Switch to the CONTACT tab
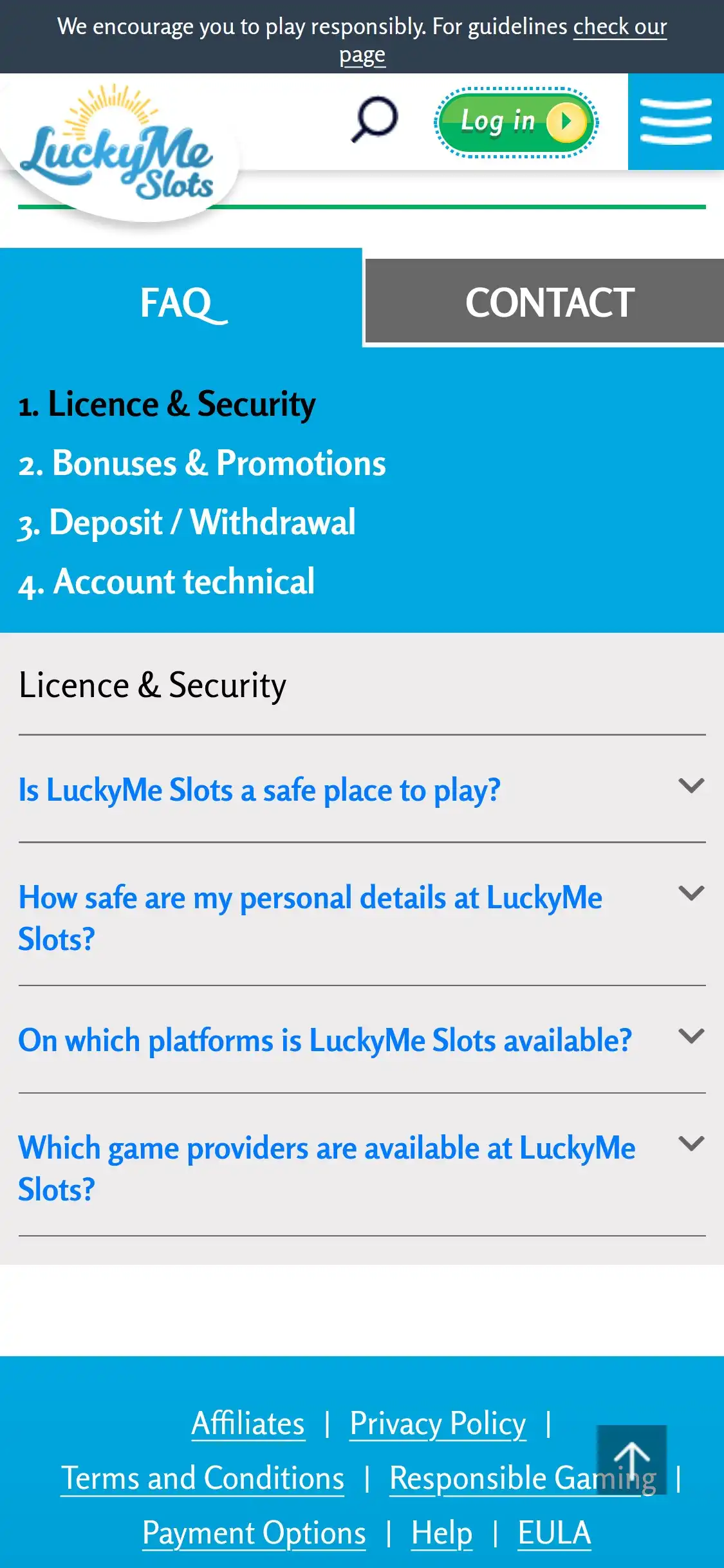Viewport: 724px width, 1568px height. (549, 302)
